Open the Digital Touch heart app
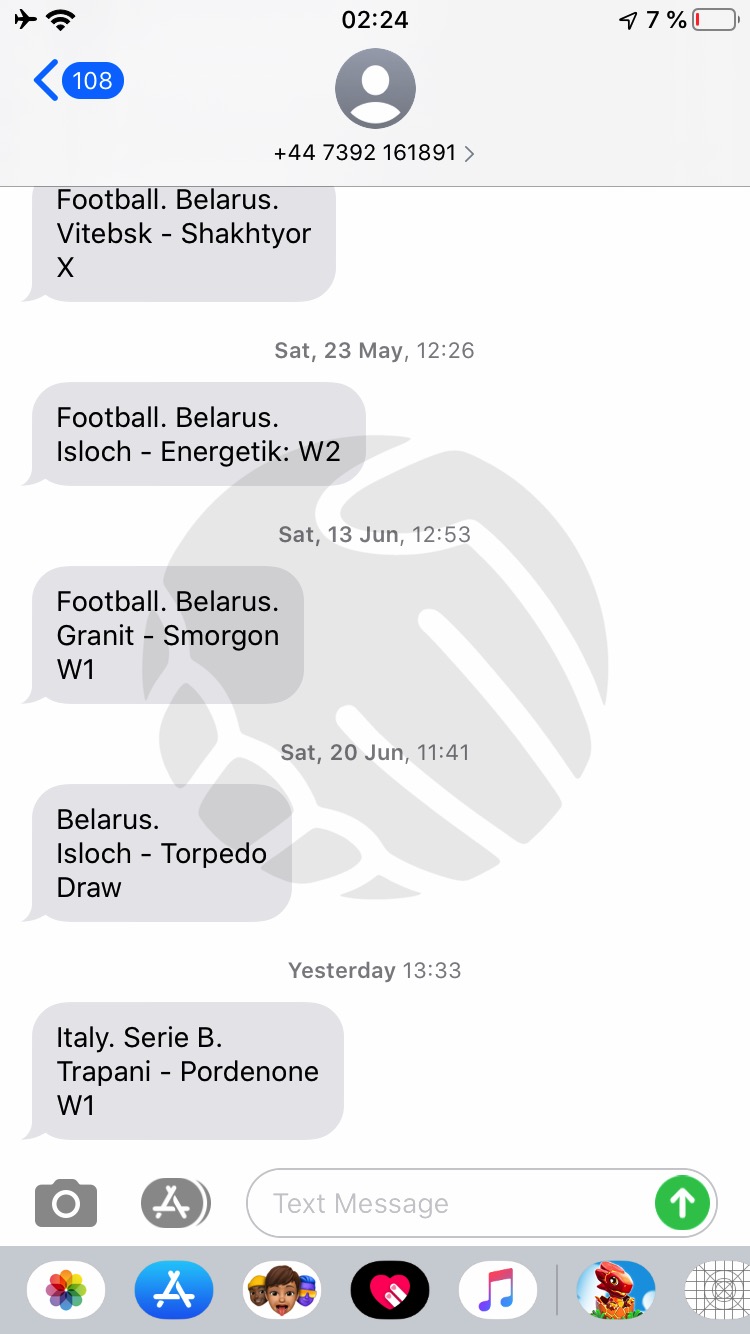 point(390,1290)
